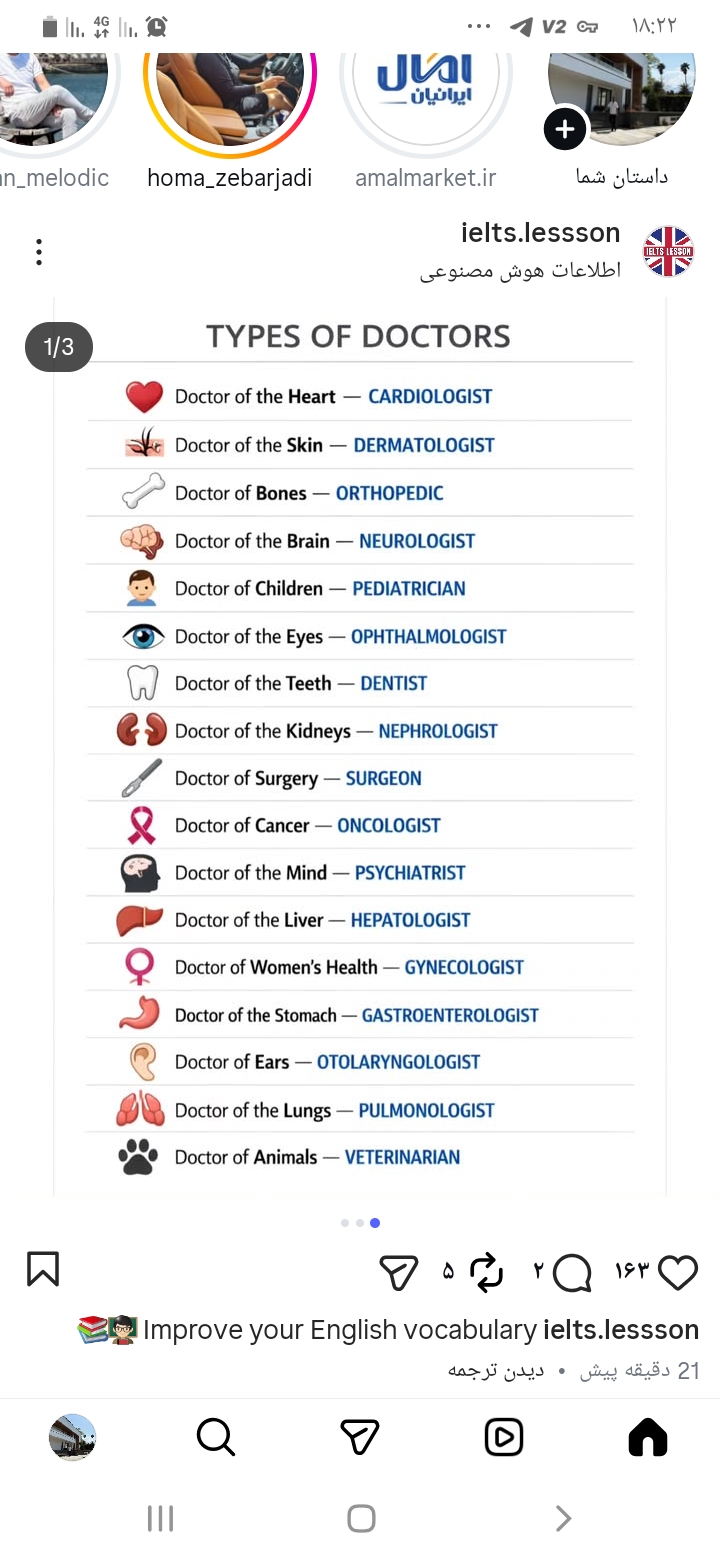Go to the Home tab
720x1560 pixels.
point(648,1437)
